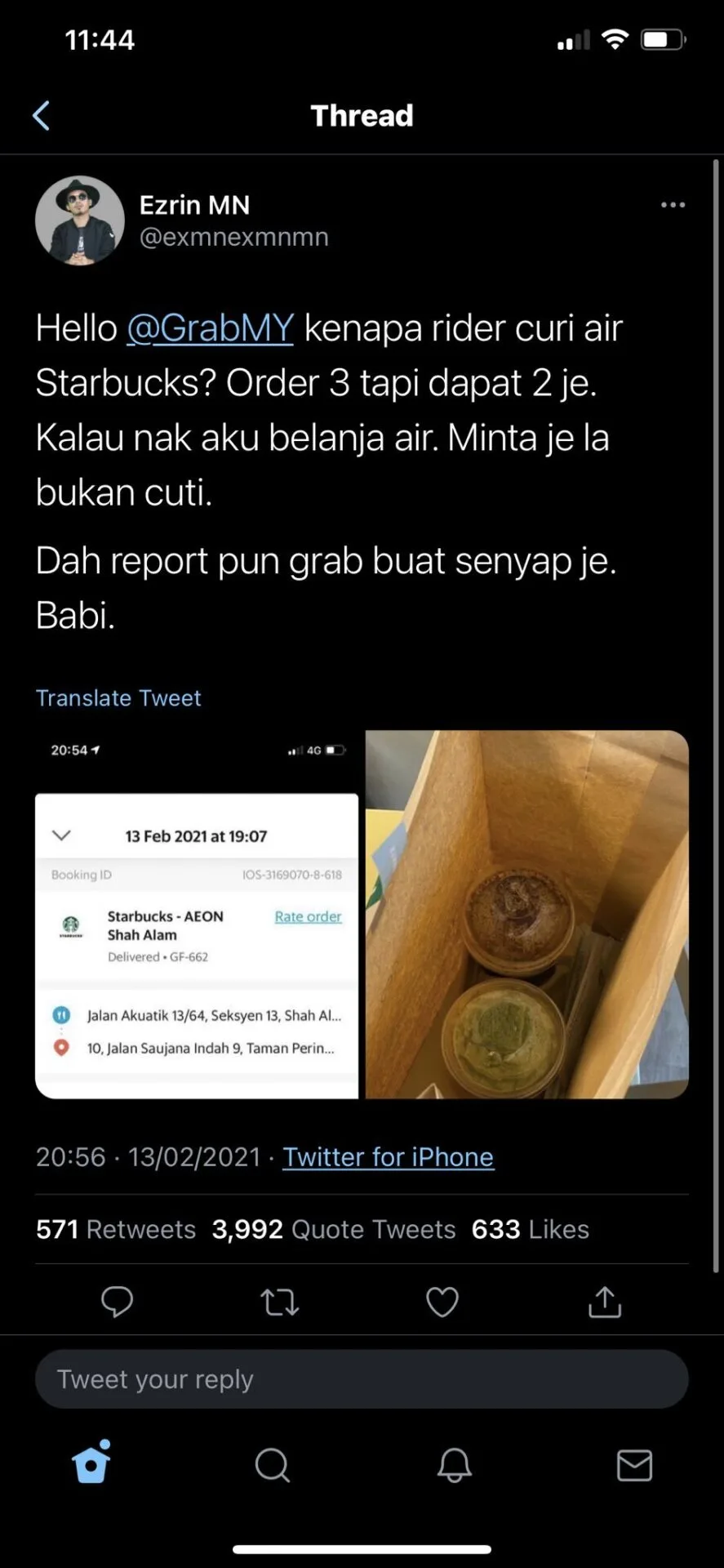Viewport: 724px width, 1568px height.
Task: Switch to the Search tab
Action: (x=272, y=1465)
